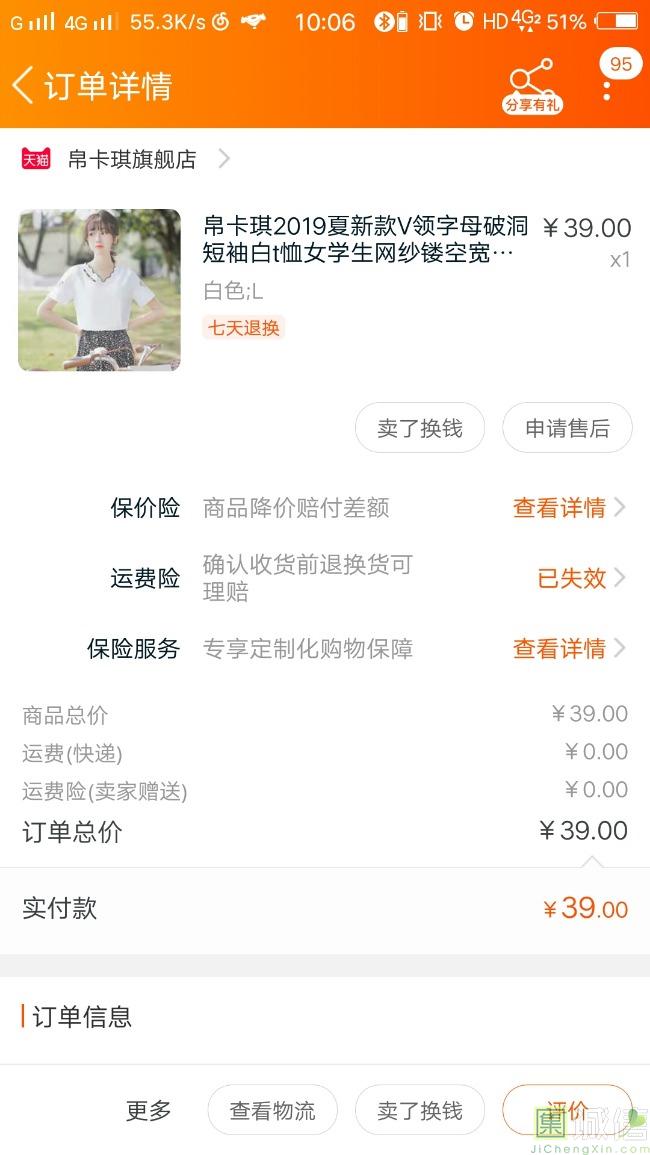
Task: Open the 运费险 已失效 row
Action: 580,578
